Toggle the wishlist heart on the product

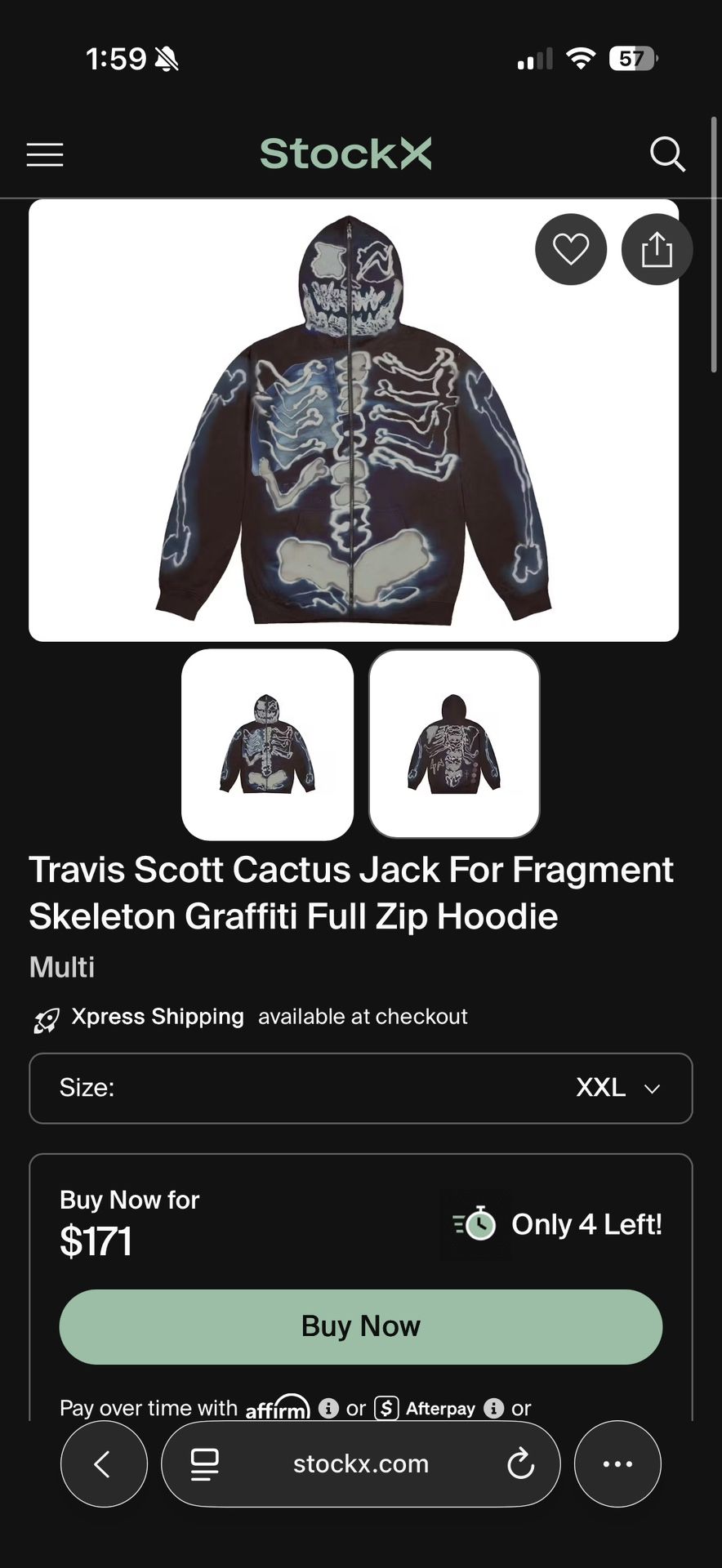pyautogui.click(x=571, y=249)
